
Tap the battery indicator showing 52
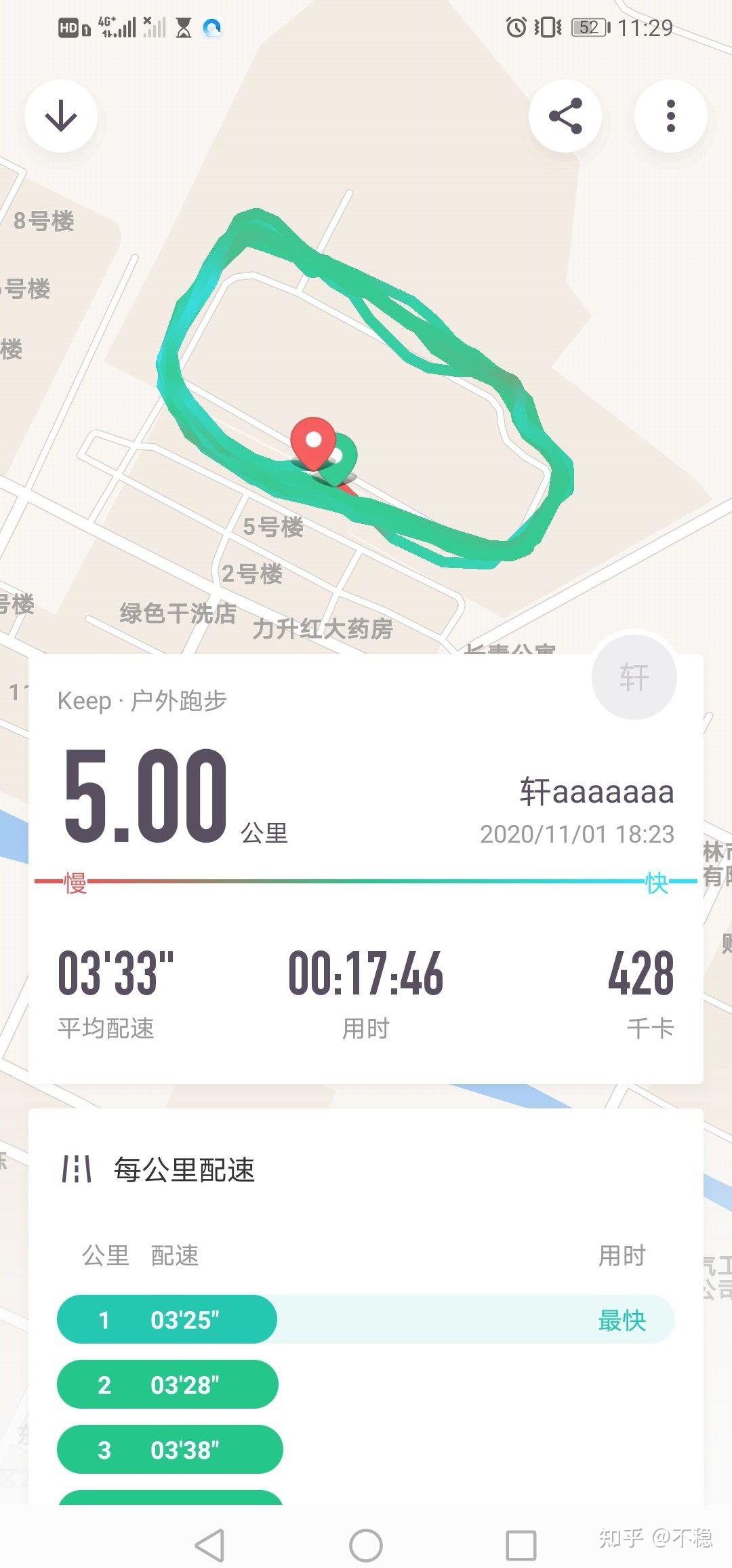[588, 27]
